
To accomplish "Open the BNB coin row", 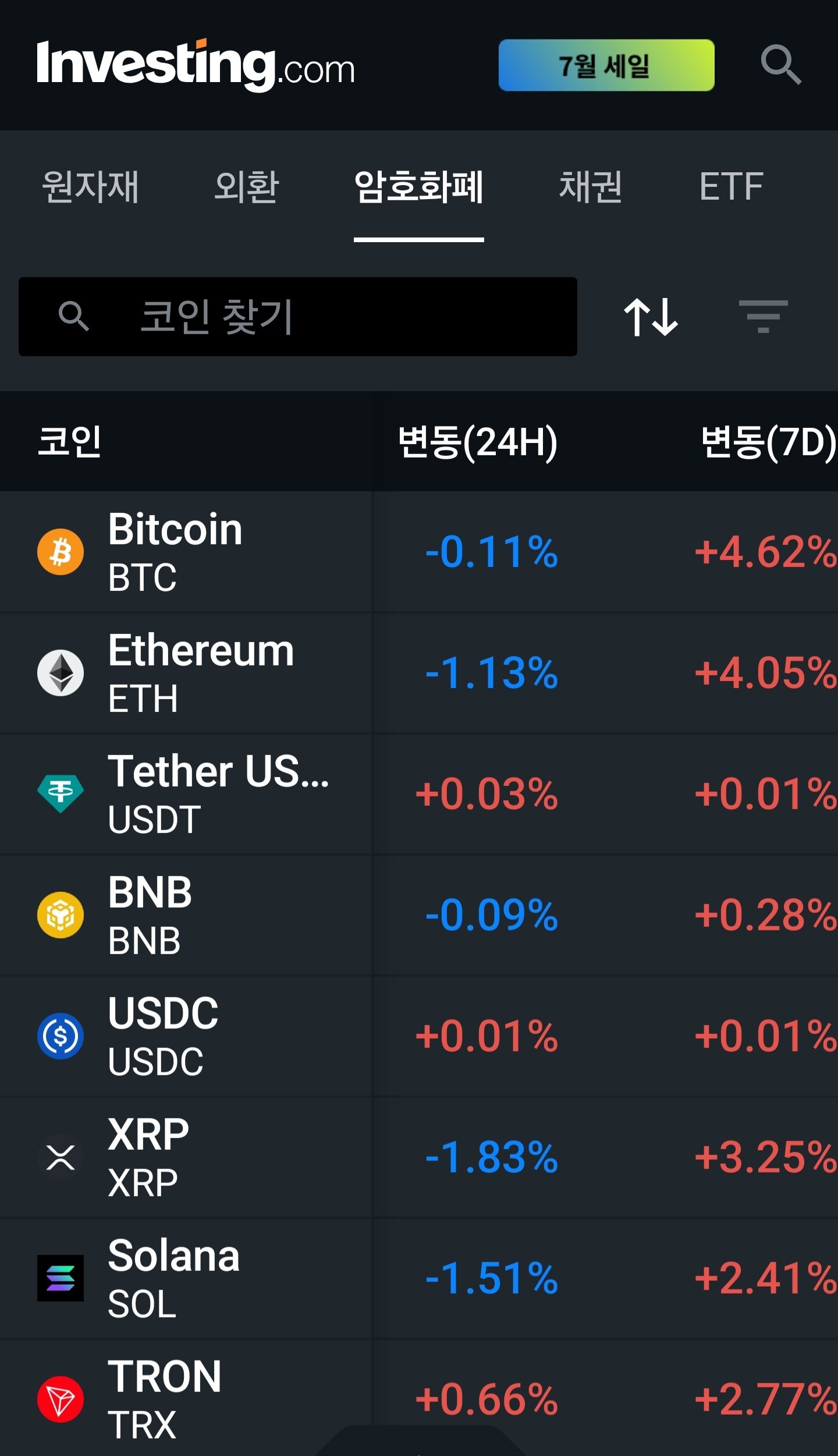I will tap(419, 915).
